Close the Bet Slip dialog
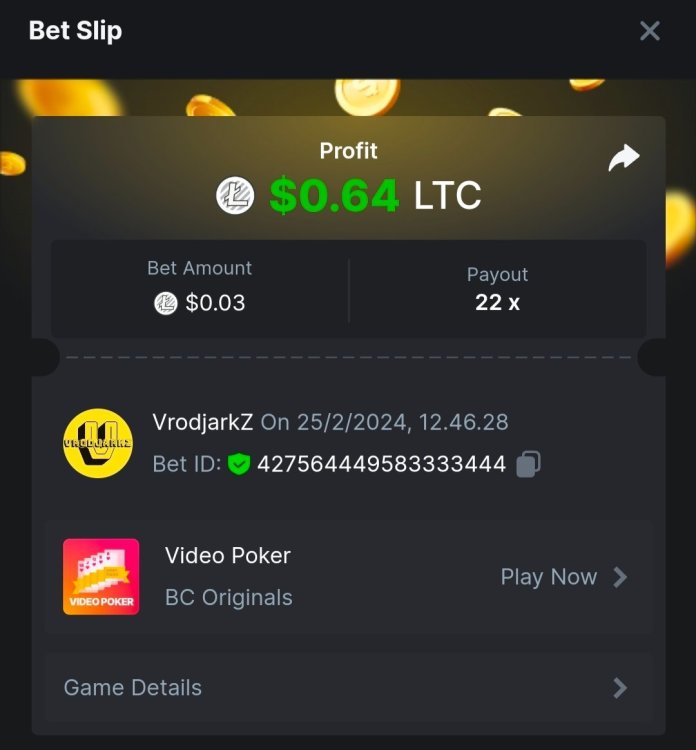The image size is (696, 750). 649,31
